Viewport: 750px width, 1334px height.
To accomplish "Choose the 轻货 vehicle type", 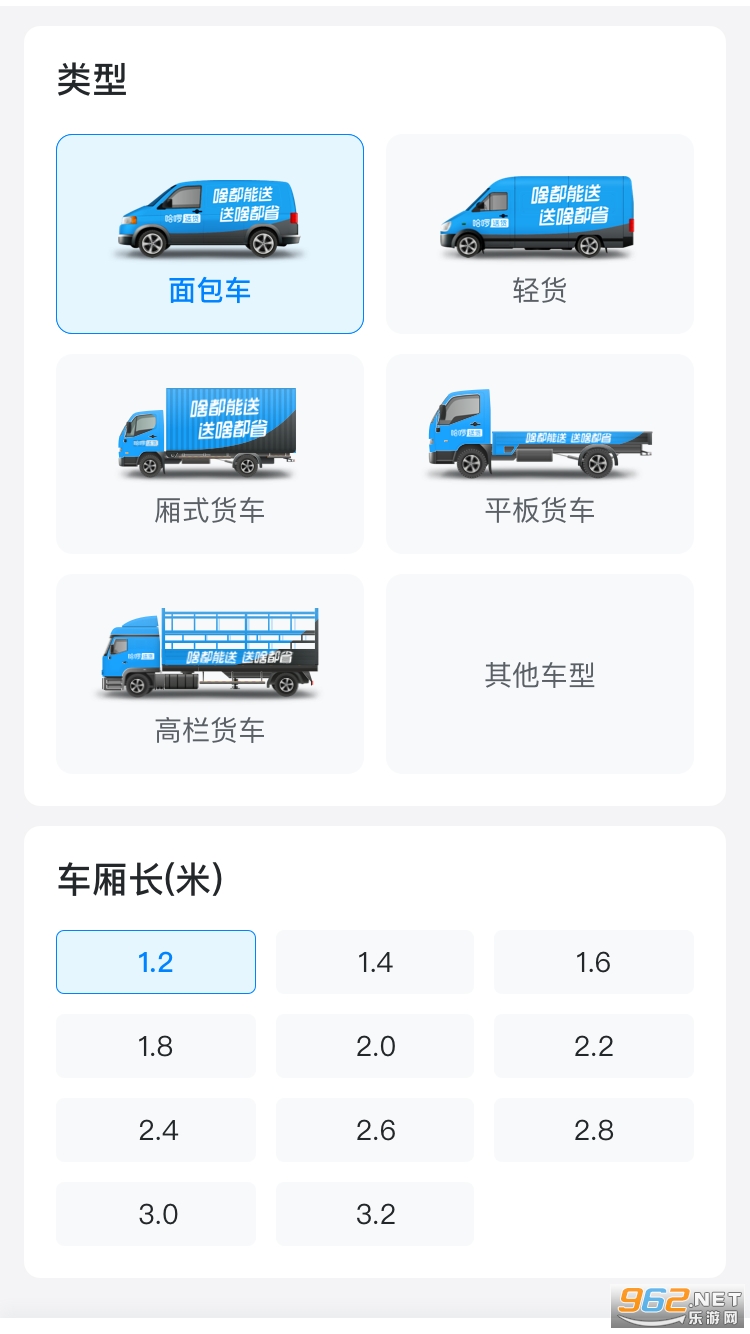I will point(540,234).
